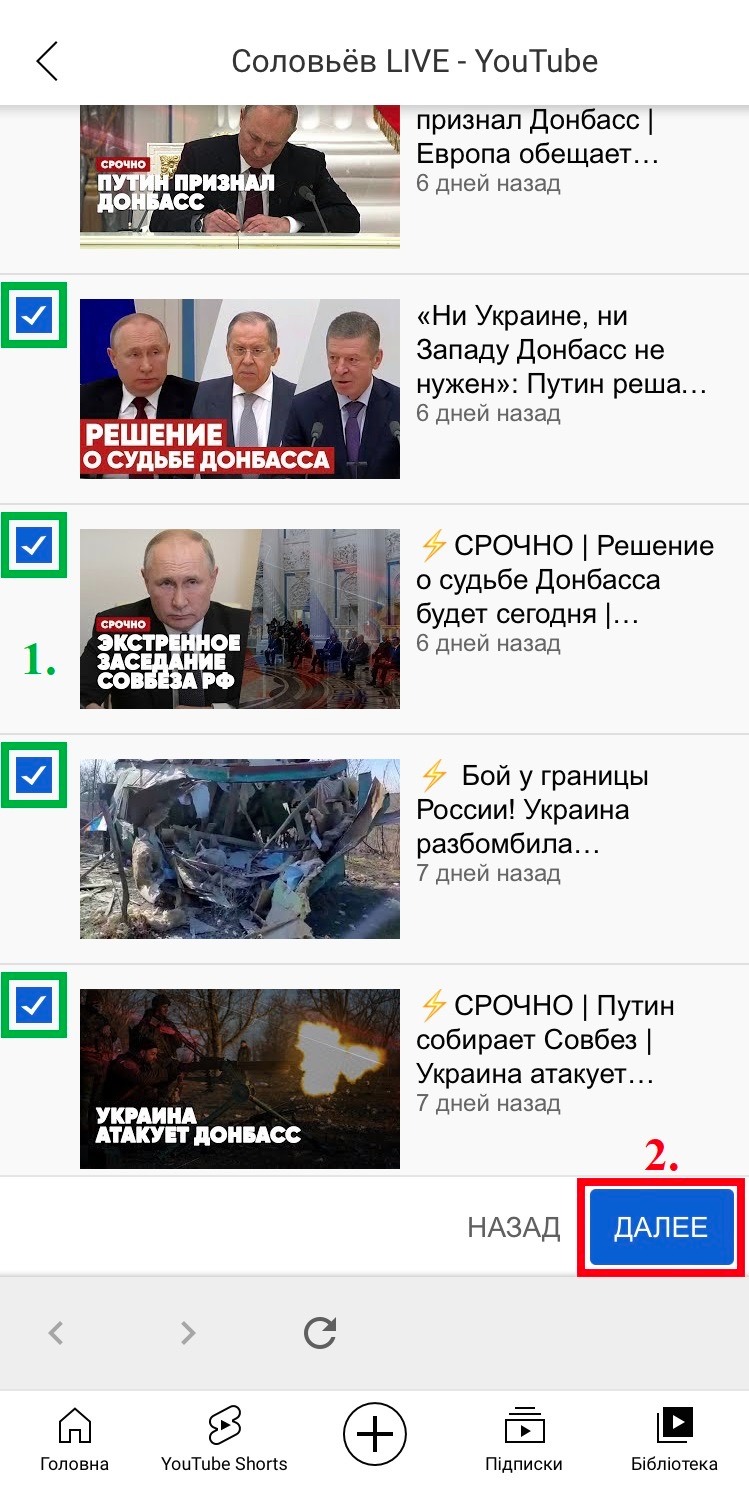Reload the page with the refresh icon
This screenshot has height=1491, width=749.
click(320, 1332)
